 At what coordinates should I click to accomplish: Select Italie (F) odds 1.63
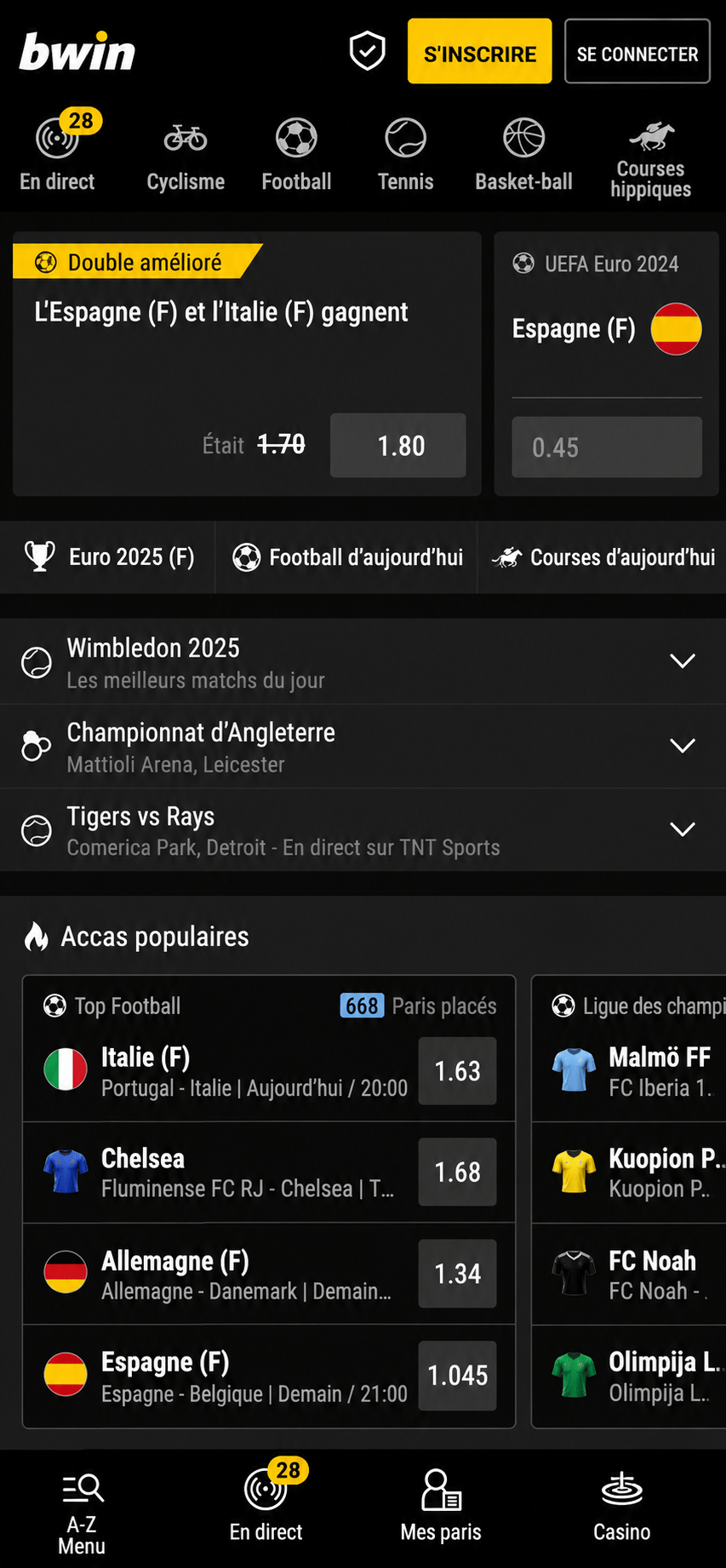[458, 1071]
